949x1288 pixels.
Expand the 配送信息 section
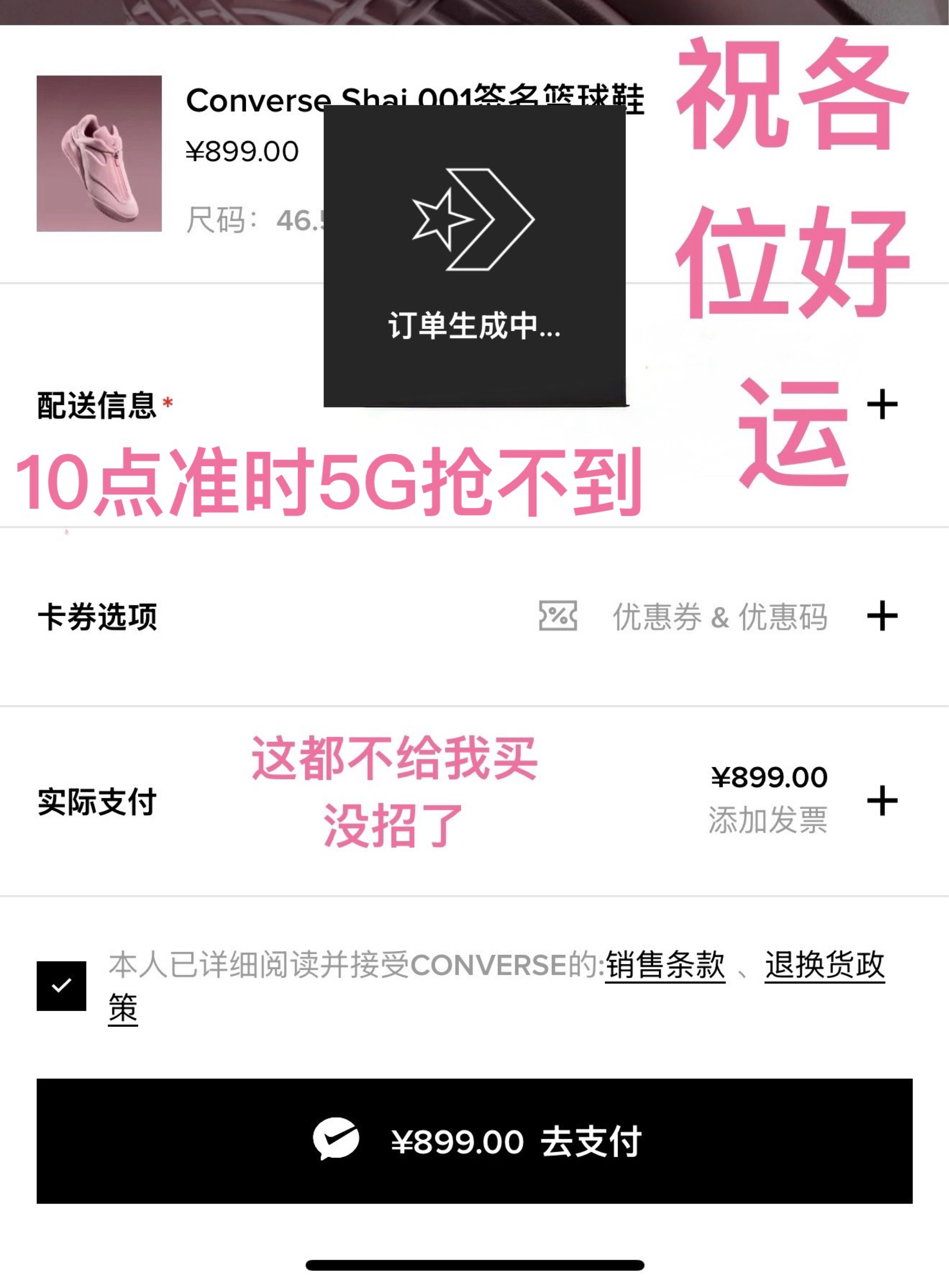tap(882, 405)
